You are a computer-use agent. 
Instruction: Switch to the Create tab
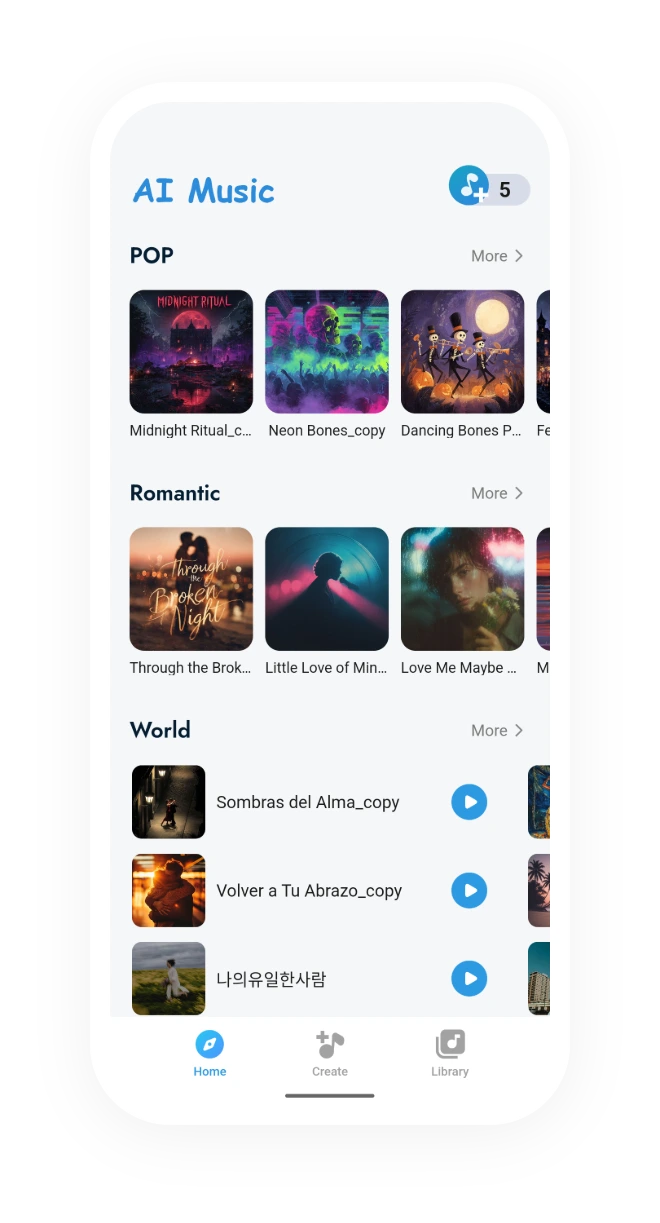tap(330, 1054)
